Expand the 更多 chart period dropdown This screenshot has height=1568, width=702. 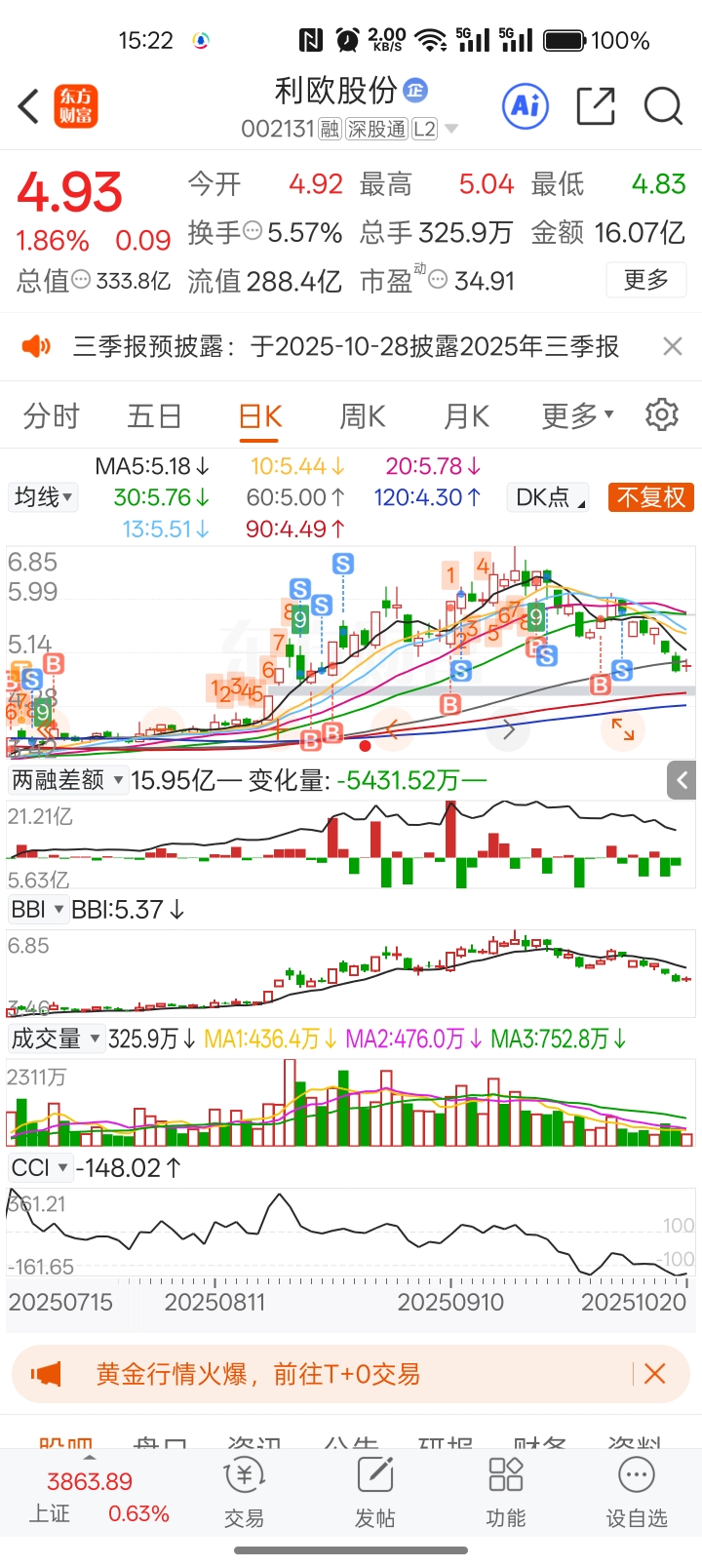(x=577, y=416)
